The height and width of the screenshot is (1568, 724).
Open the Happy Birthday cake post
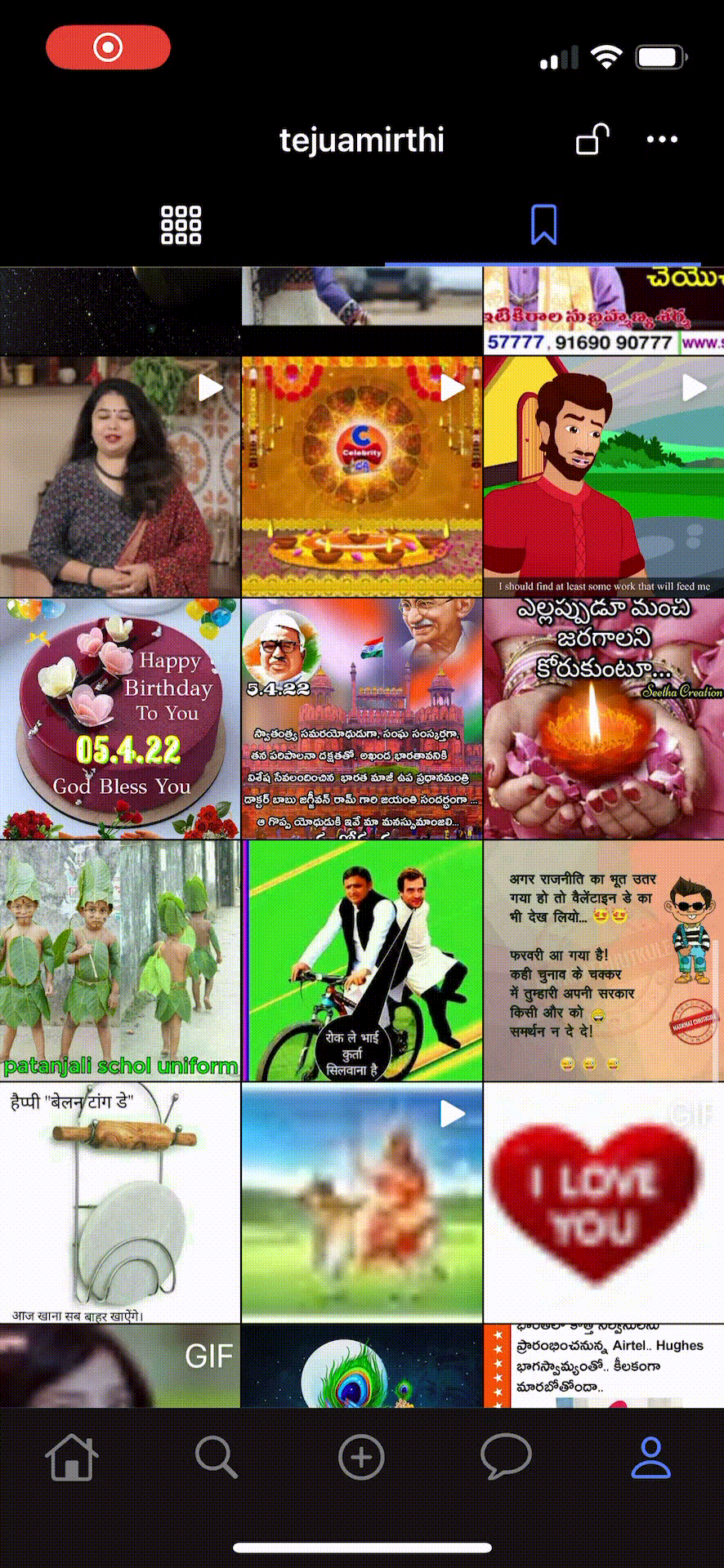click(120, 719)
